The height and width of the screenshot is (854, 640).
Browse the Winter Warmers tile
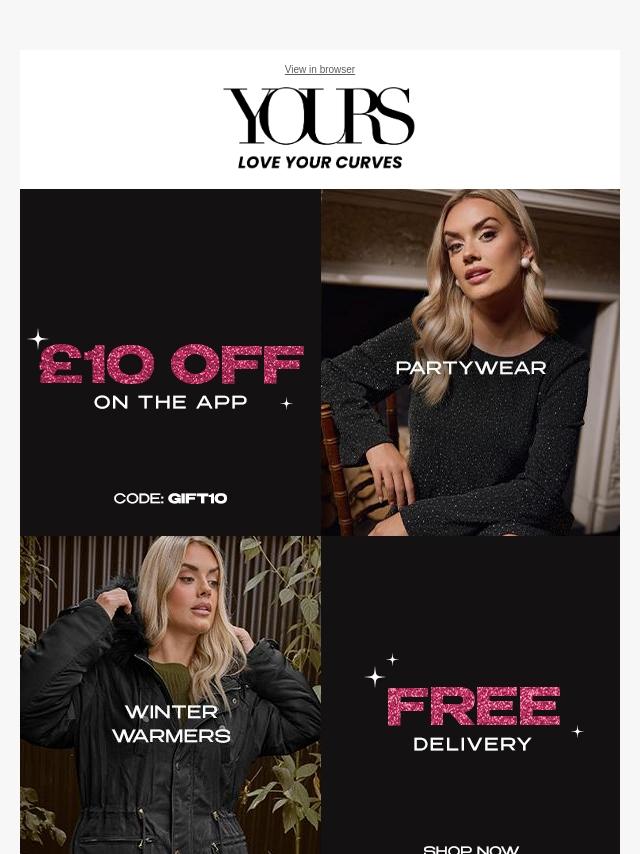tap(170, 722)
